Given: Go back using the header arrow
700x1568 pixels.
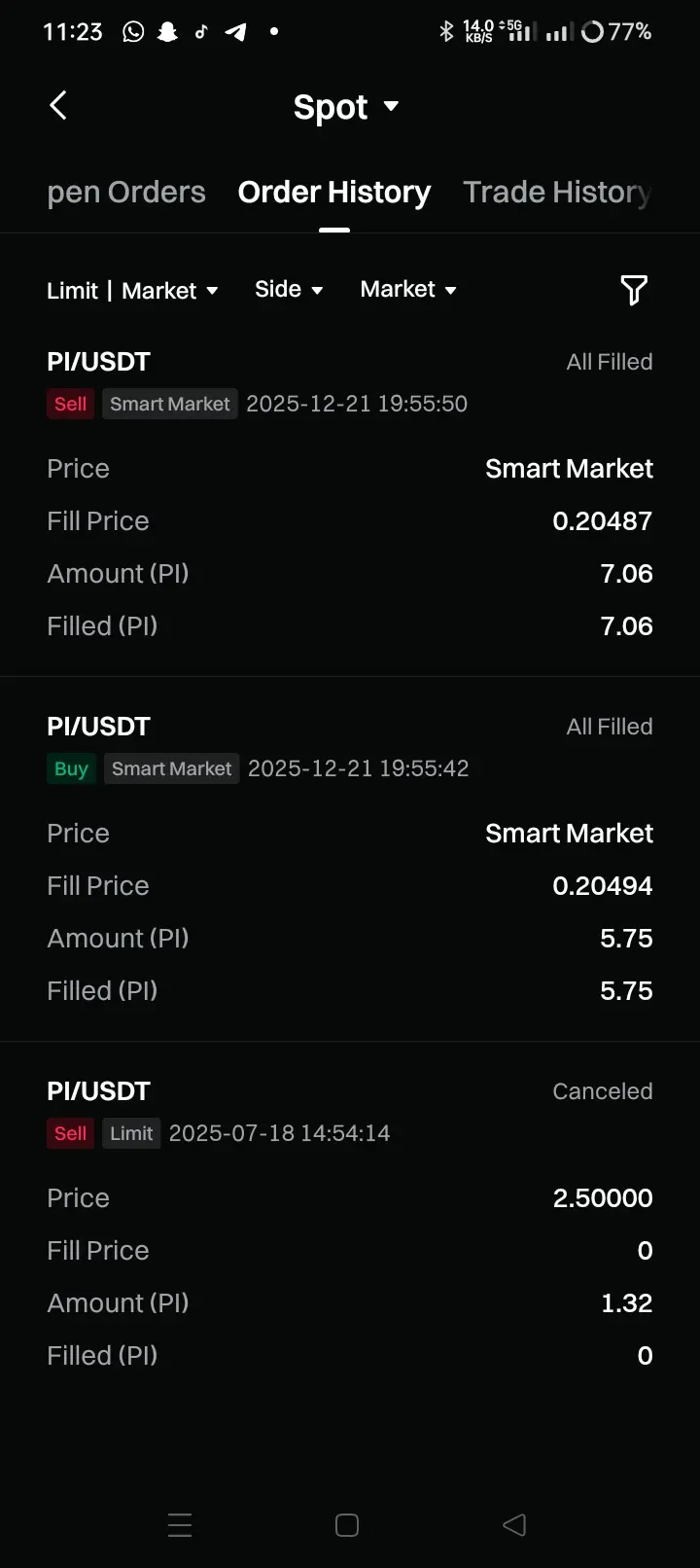Looking at the screenshot, I should (x=58, y=105).
